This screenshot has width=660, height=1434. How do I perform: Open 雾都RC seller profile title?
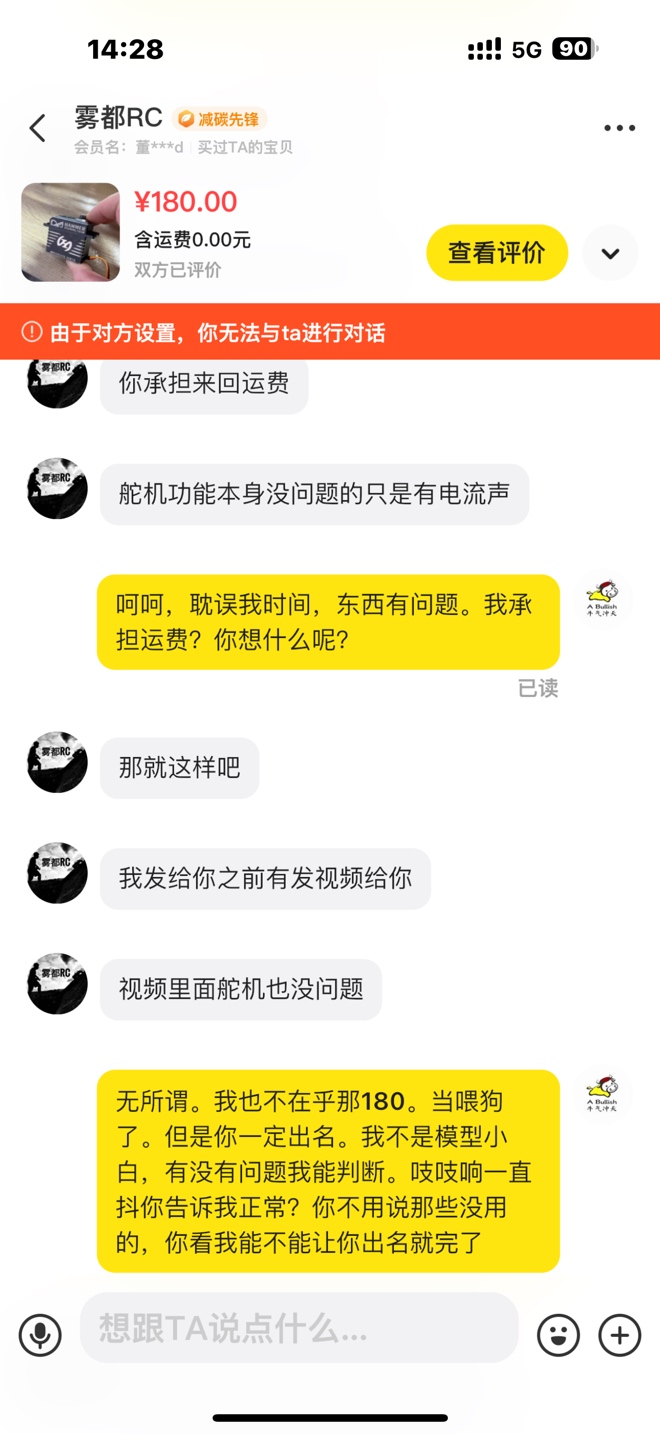click(118, 117)
